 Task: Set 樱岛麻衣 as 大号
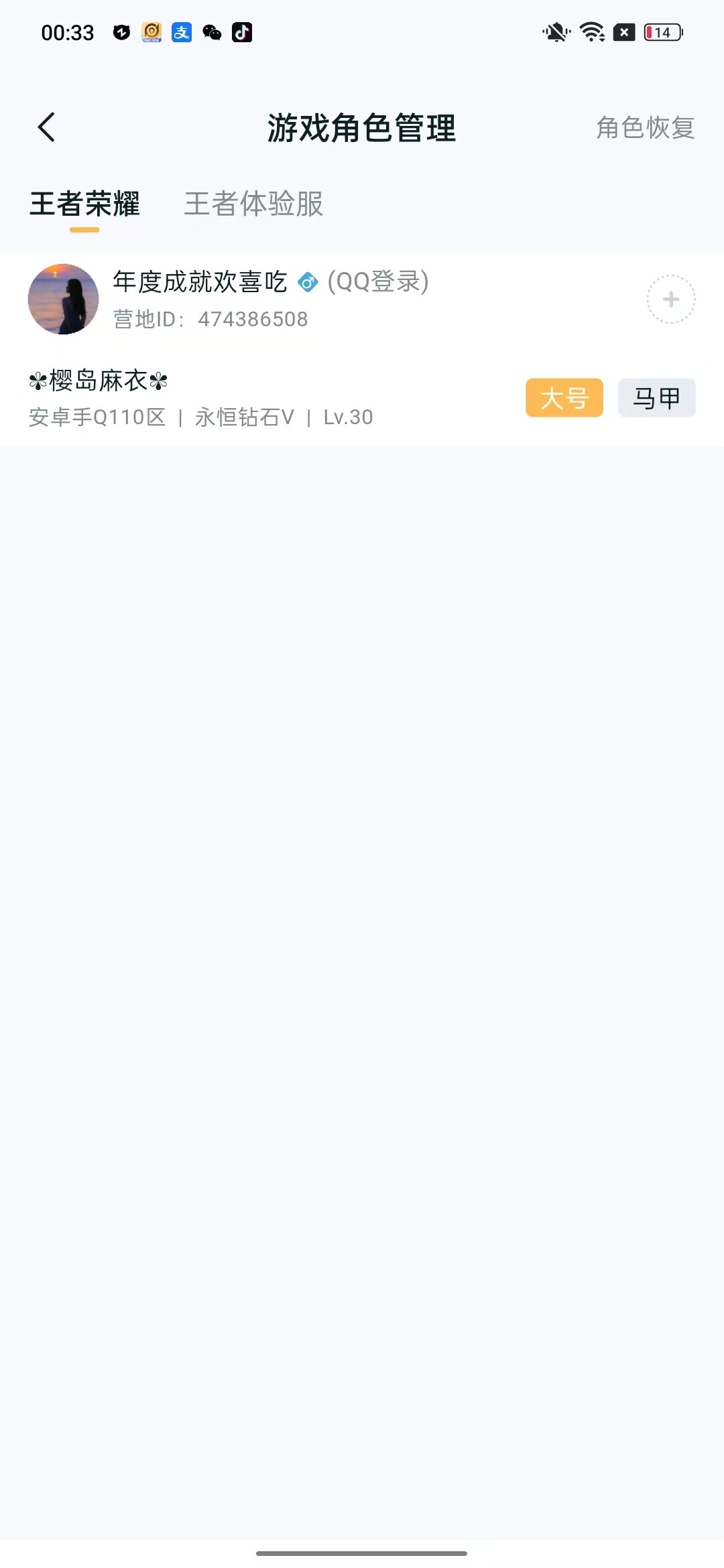click(x=564, y=398)
